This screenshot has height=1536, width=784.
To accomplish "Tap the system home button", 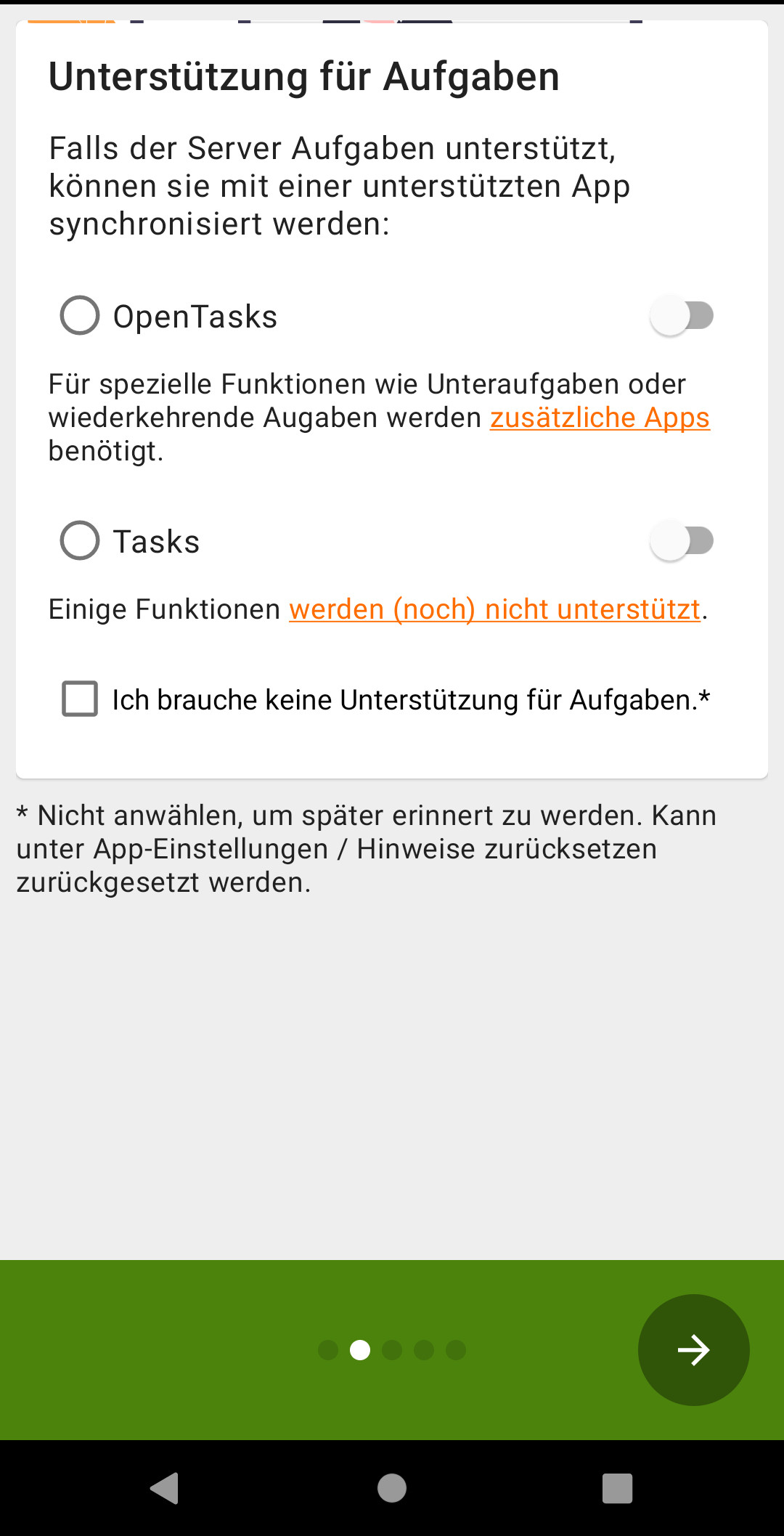I will pos(392,1488).
